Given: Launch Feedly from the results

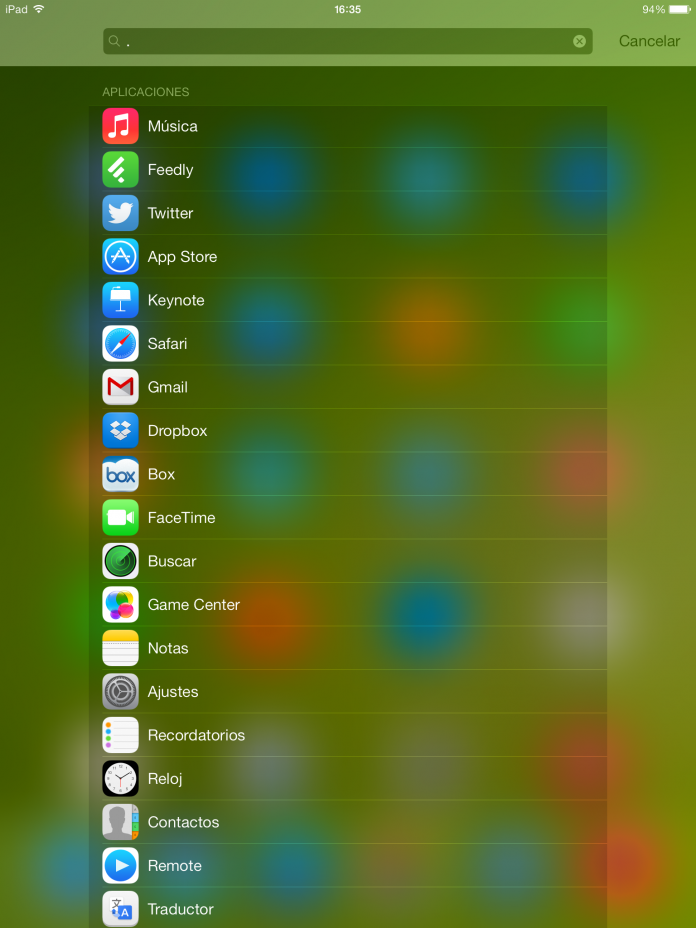Looking at the screenshot, I should (x=170, y=170).
